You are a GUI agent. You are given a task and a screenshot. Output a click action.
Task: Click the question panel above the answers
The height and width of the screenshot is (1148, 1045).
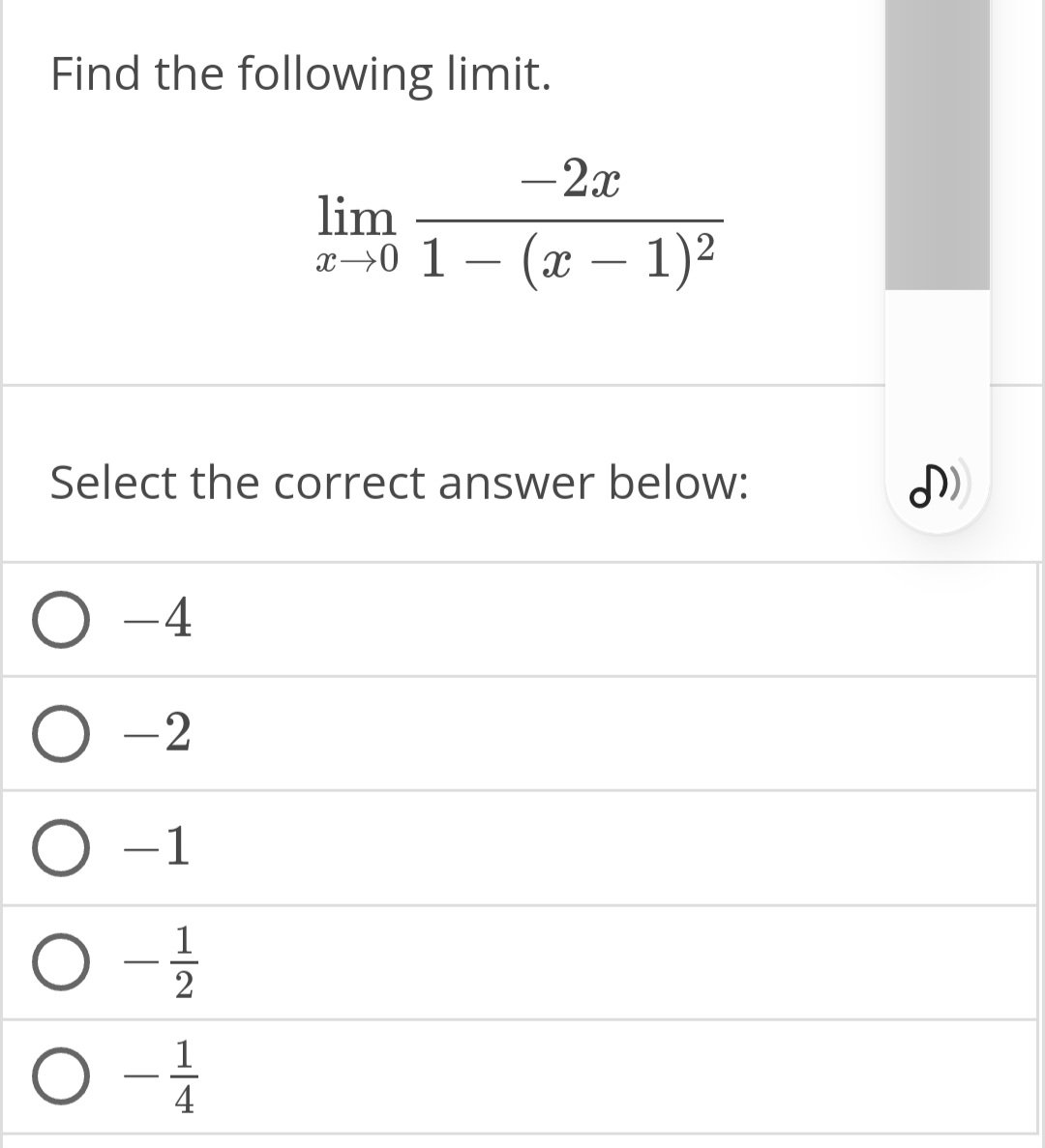point(435,193)
